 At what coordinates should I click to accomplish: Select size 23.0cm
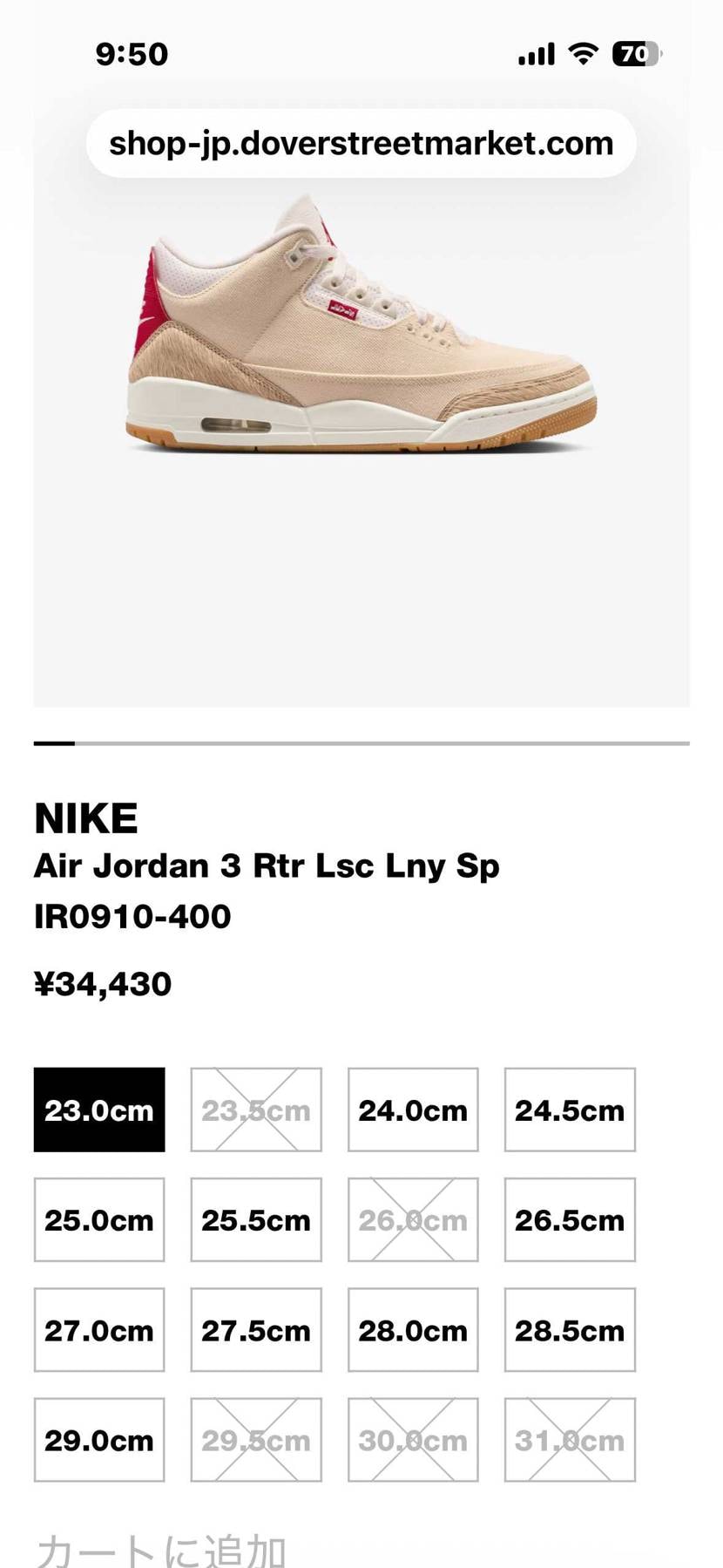pyautogui.click(x=99, y=1110)
